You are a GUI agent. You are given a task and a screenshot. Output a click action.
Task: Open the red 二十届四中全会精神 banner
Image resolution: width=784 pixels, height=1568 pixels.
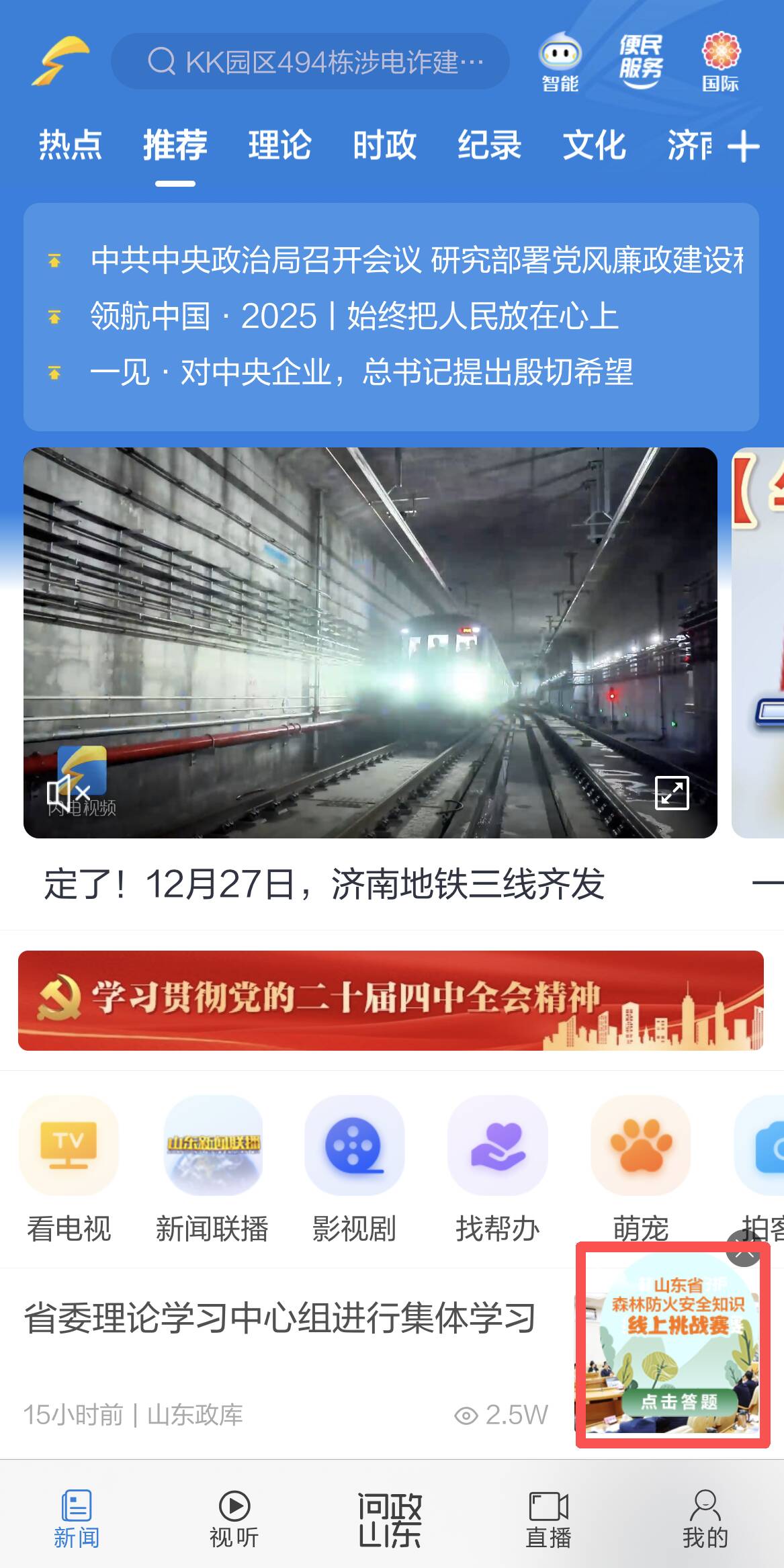pyautogui.click(x=390, y=1000)
